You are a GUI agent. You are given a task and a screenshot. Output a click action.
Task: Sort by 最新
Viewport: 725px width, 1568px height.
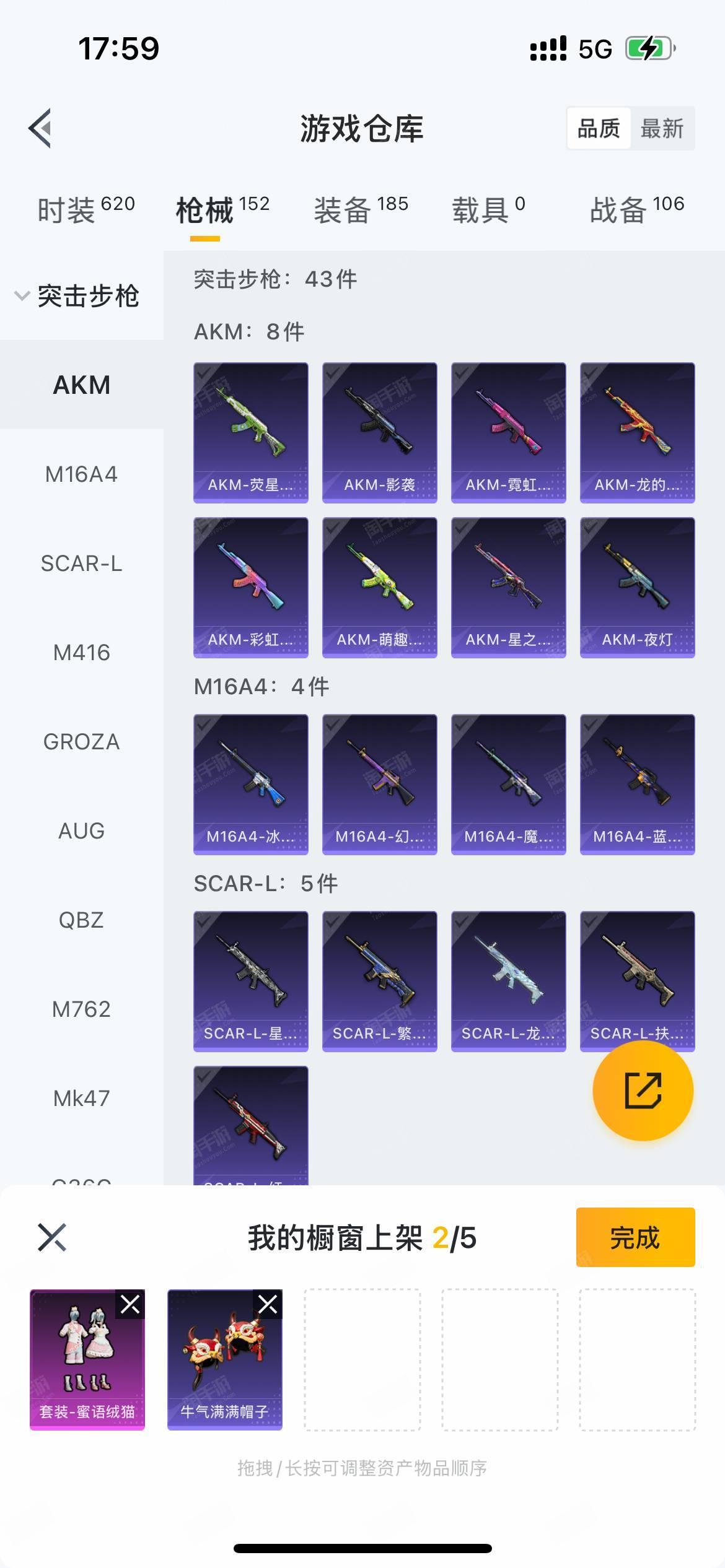click(662, 129)
